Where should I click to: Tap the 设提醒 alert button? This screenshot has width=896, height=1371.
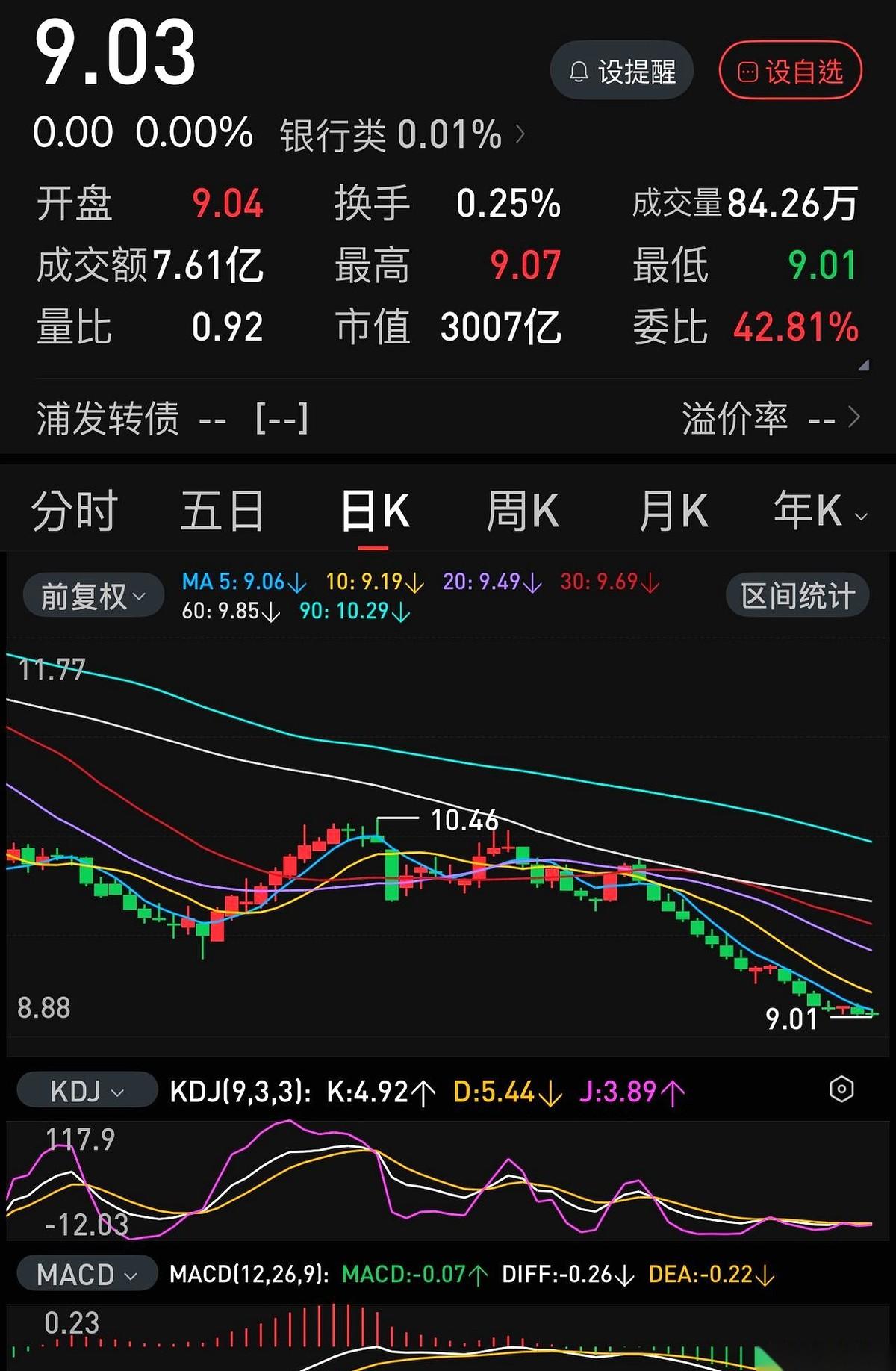[622, 71]
